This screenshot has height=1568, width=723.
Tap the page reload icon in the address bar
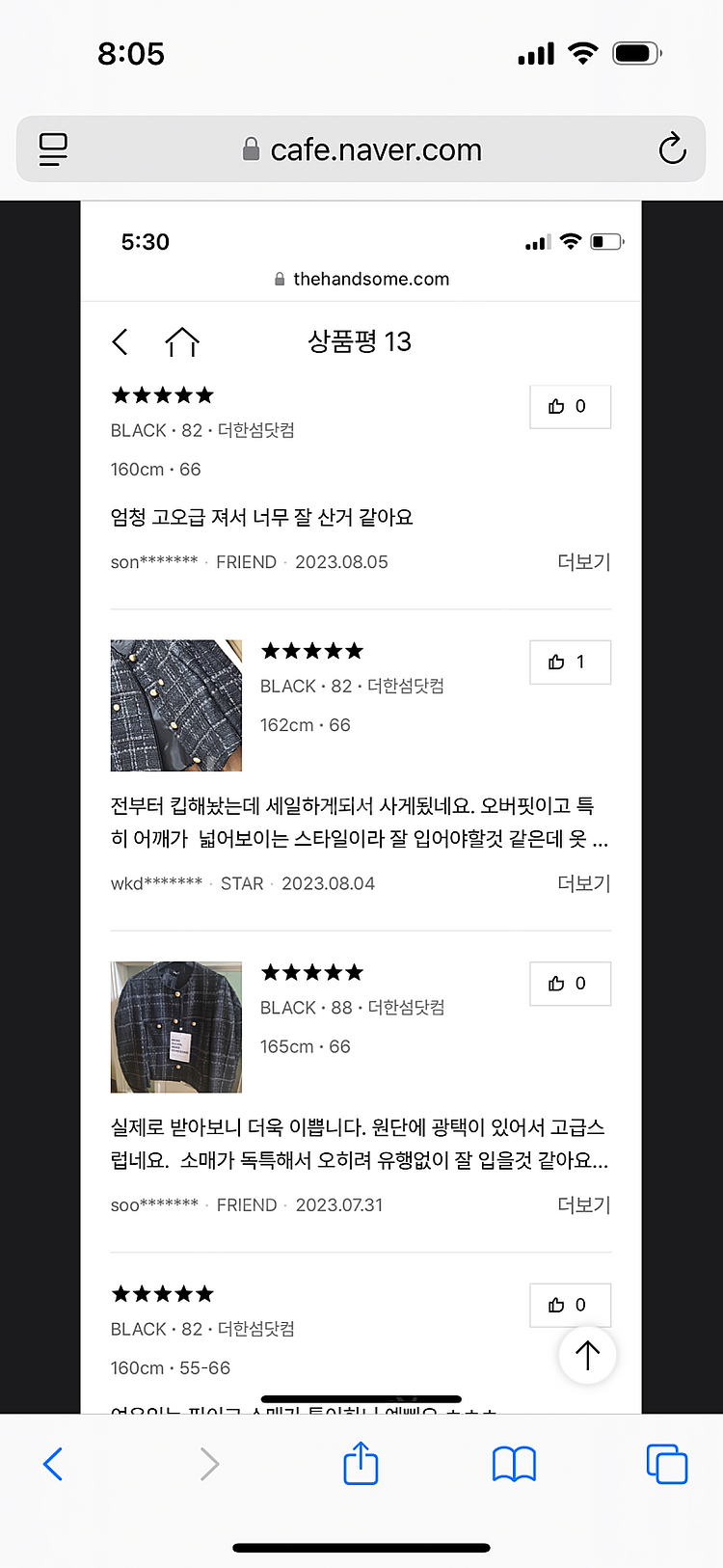672,149
